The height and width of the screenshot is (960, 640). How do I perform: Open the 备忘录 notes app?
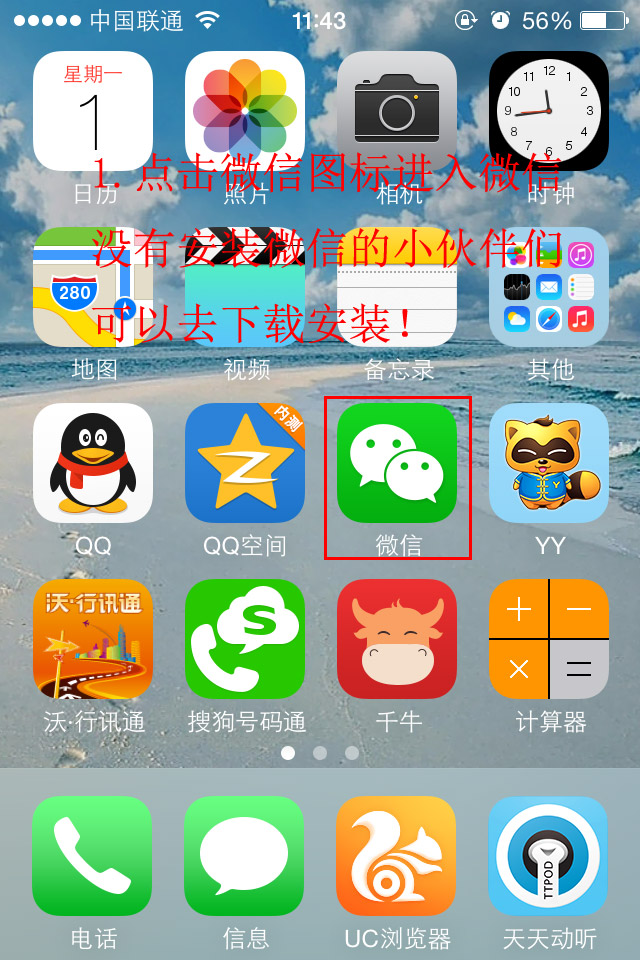(397, 287)
